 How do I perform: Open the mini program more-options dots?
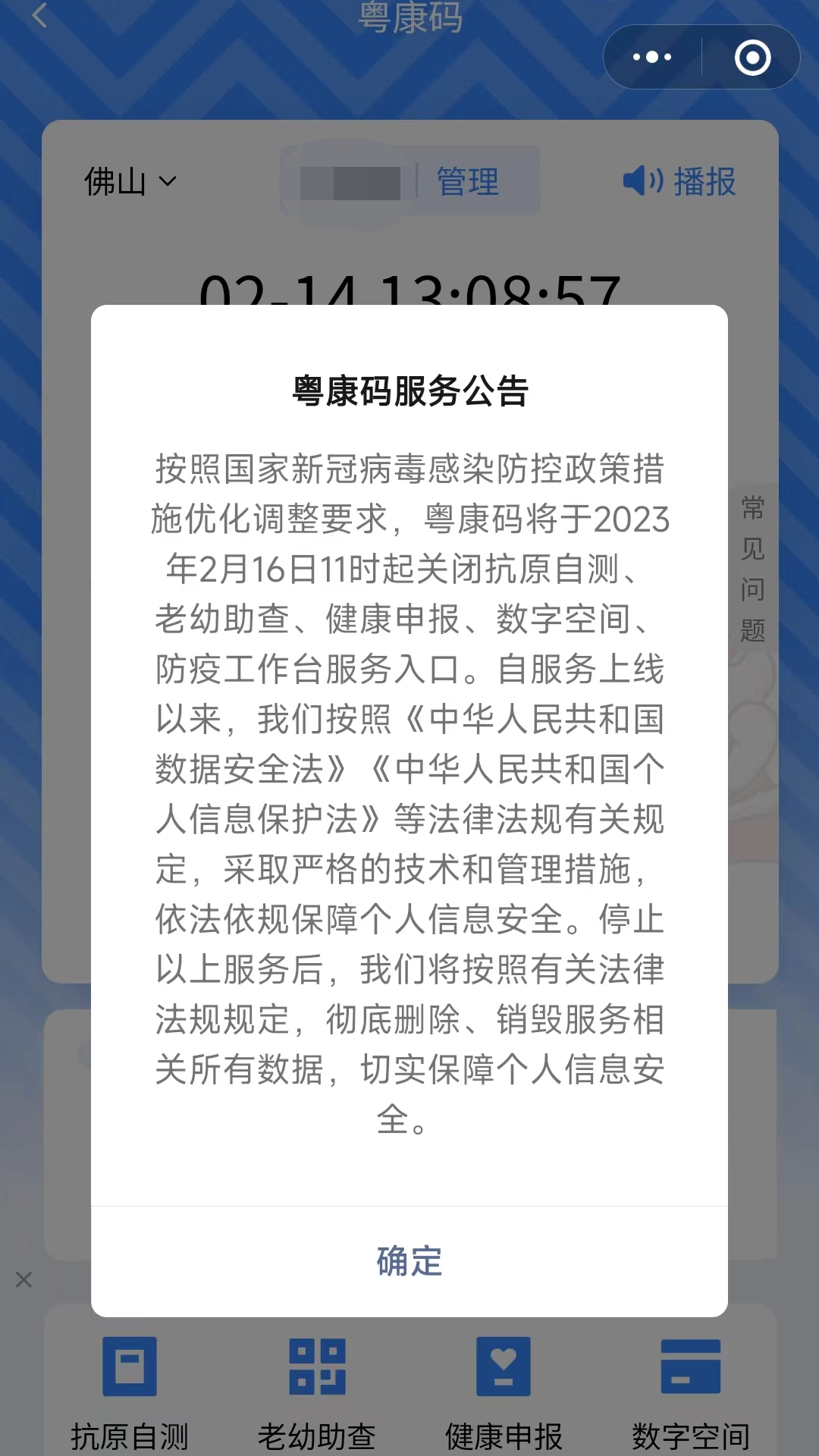coord(652,57)
